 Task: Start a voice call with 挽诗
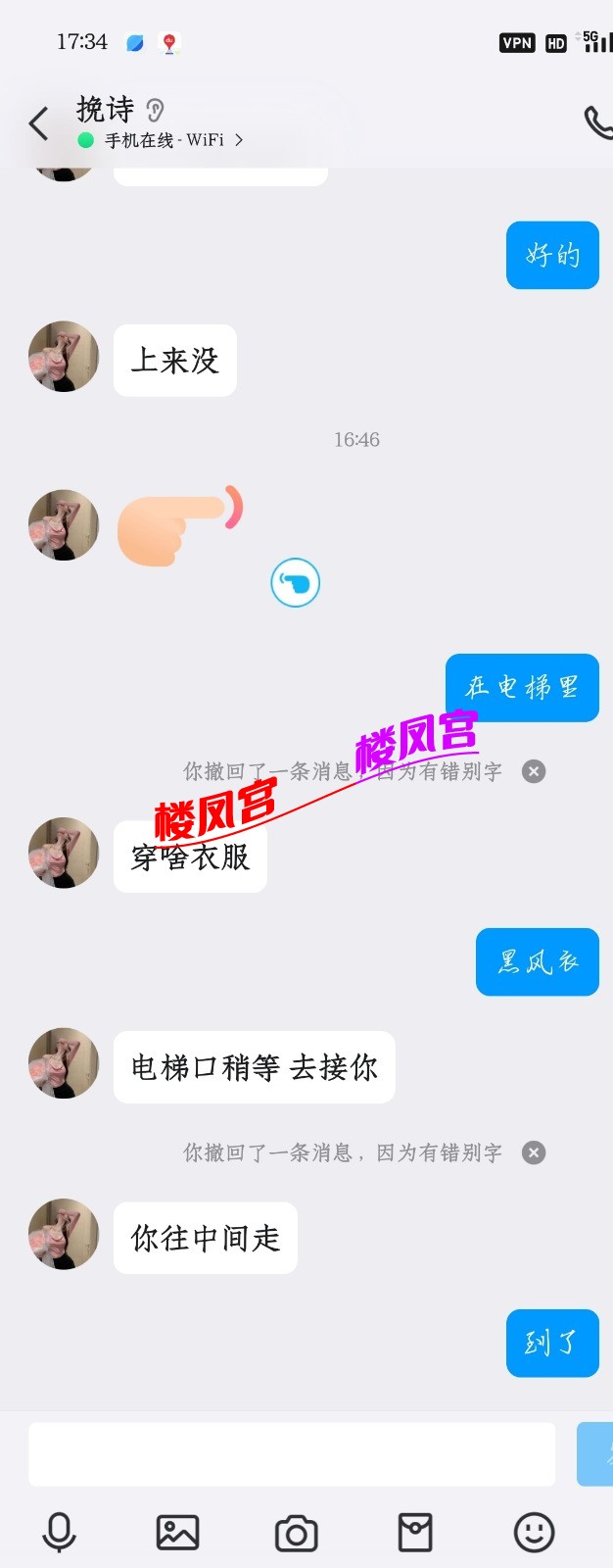(x=596, y=122)
